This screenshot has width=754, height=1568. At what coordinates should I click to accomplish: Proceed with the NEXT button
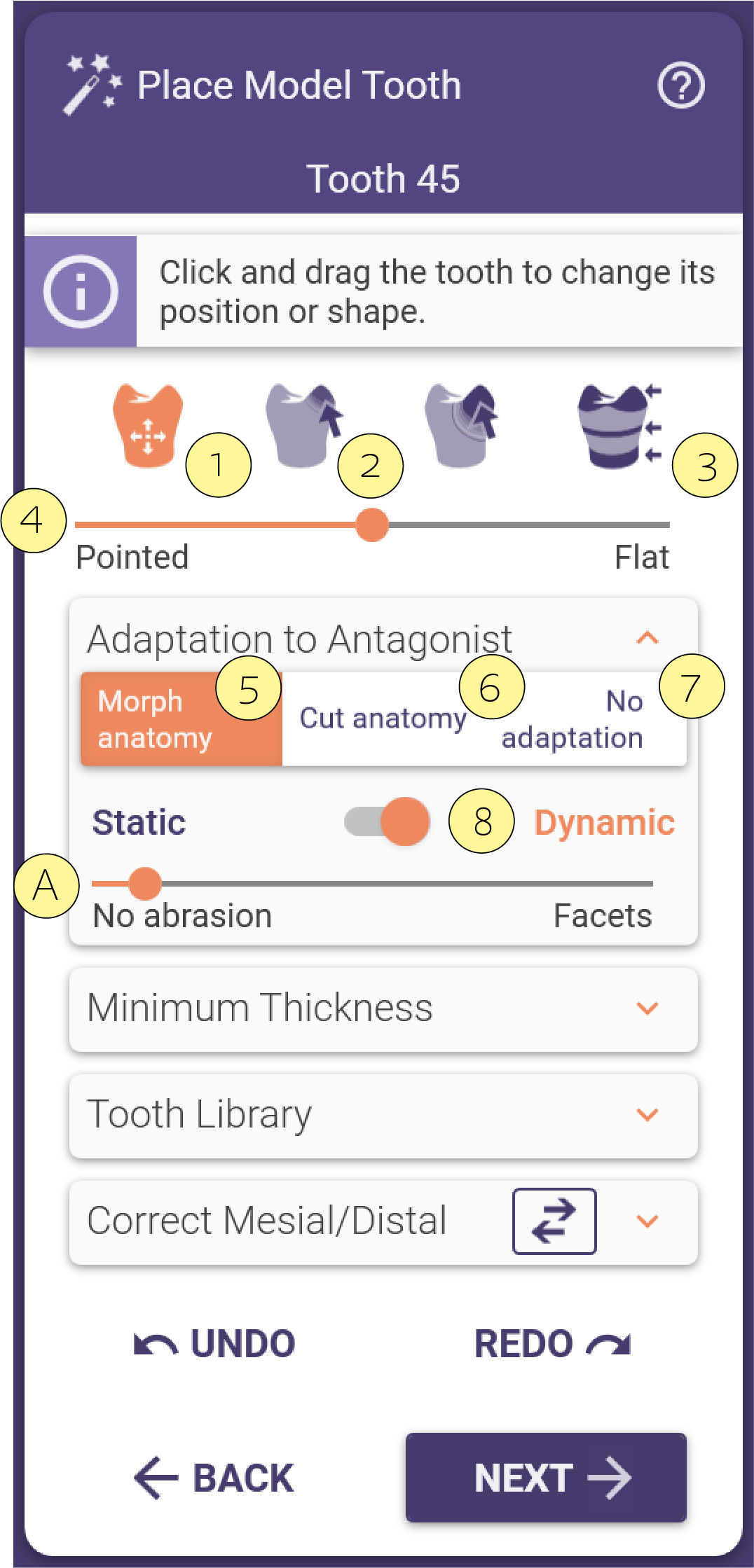546,1478
